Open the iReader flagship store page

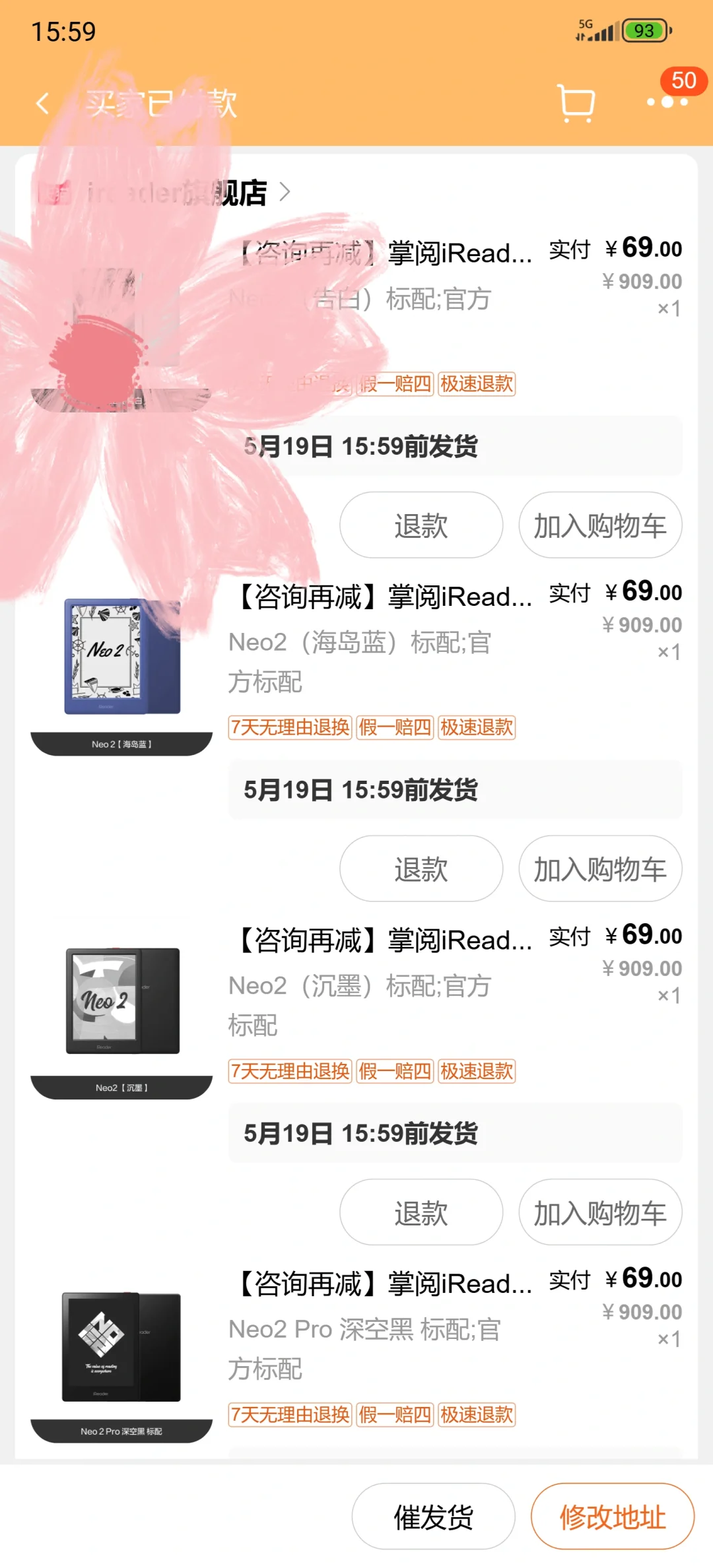165,193
